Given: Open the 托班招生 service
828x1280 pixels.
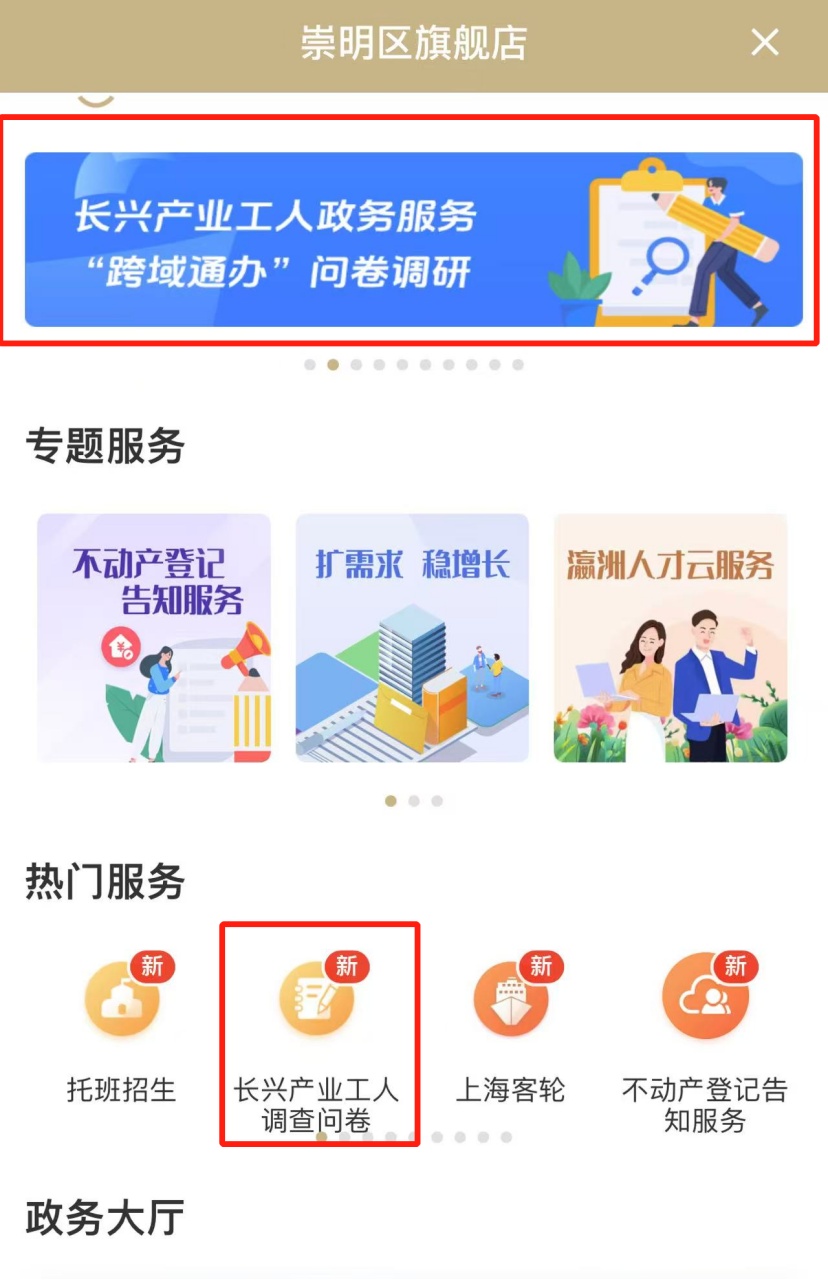Looking at the screenshot, I should point(121,1030).
